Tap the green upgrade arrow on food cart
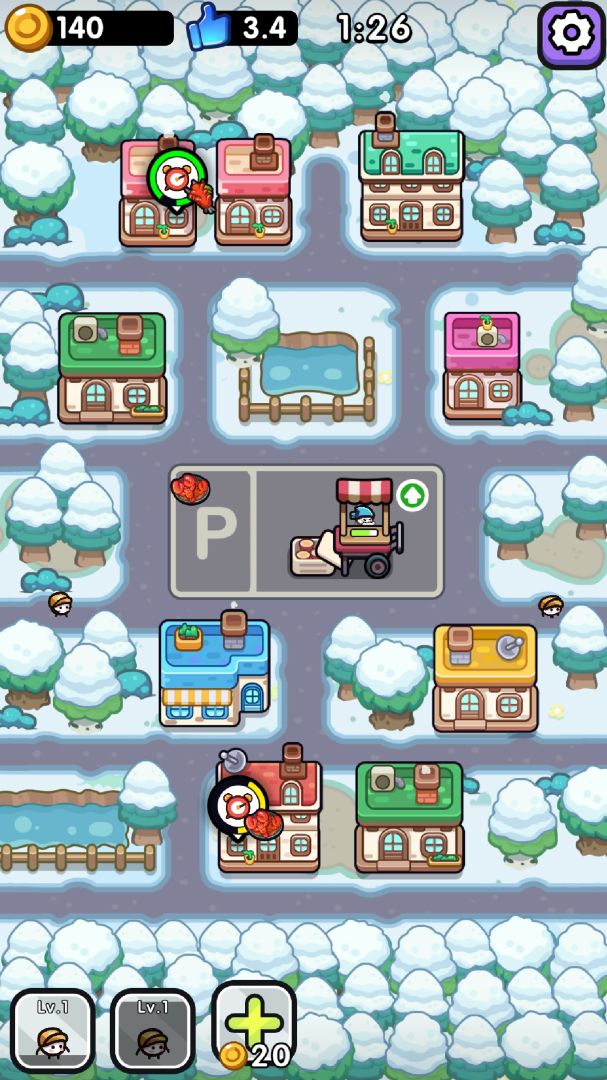The image size is (607, 1080). coord(412,494)
